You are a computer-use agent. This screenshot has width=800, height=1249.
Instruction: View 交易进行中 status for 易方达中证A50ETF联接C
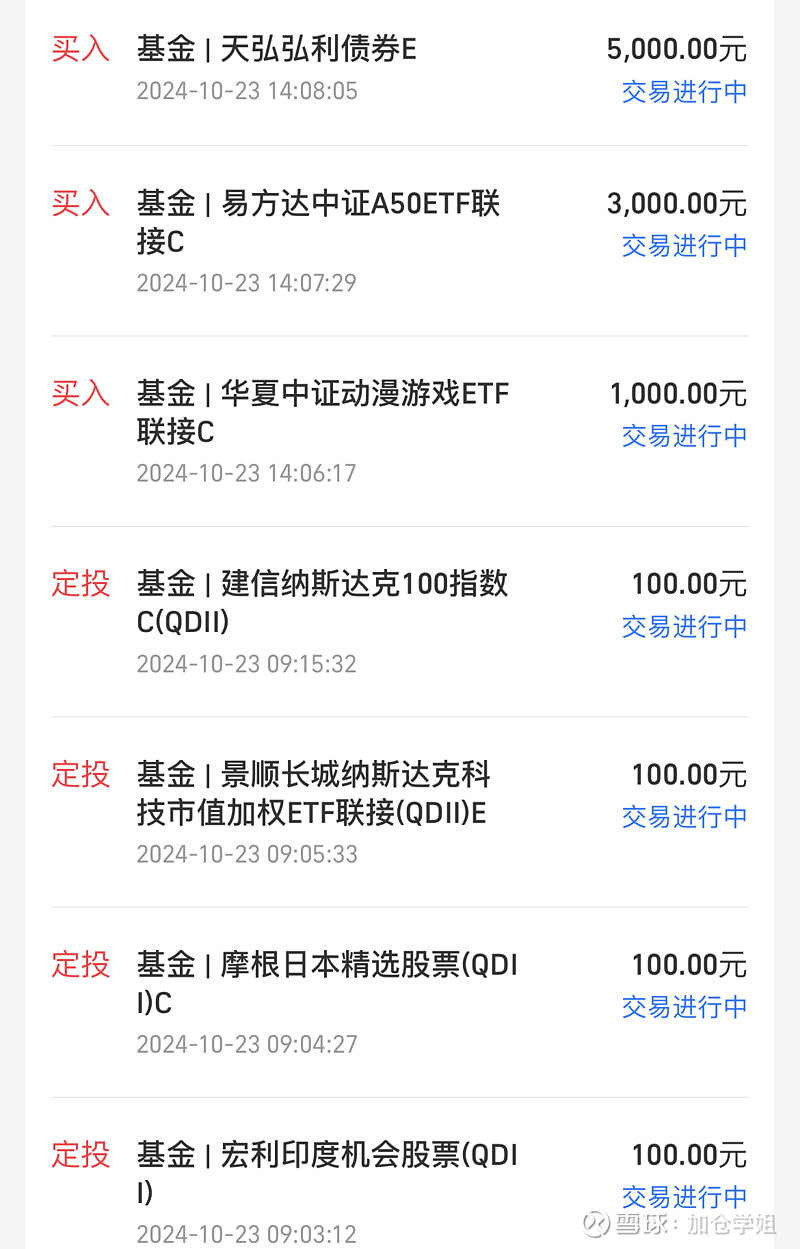[x=684, y=246]
